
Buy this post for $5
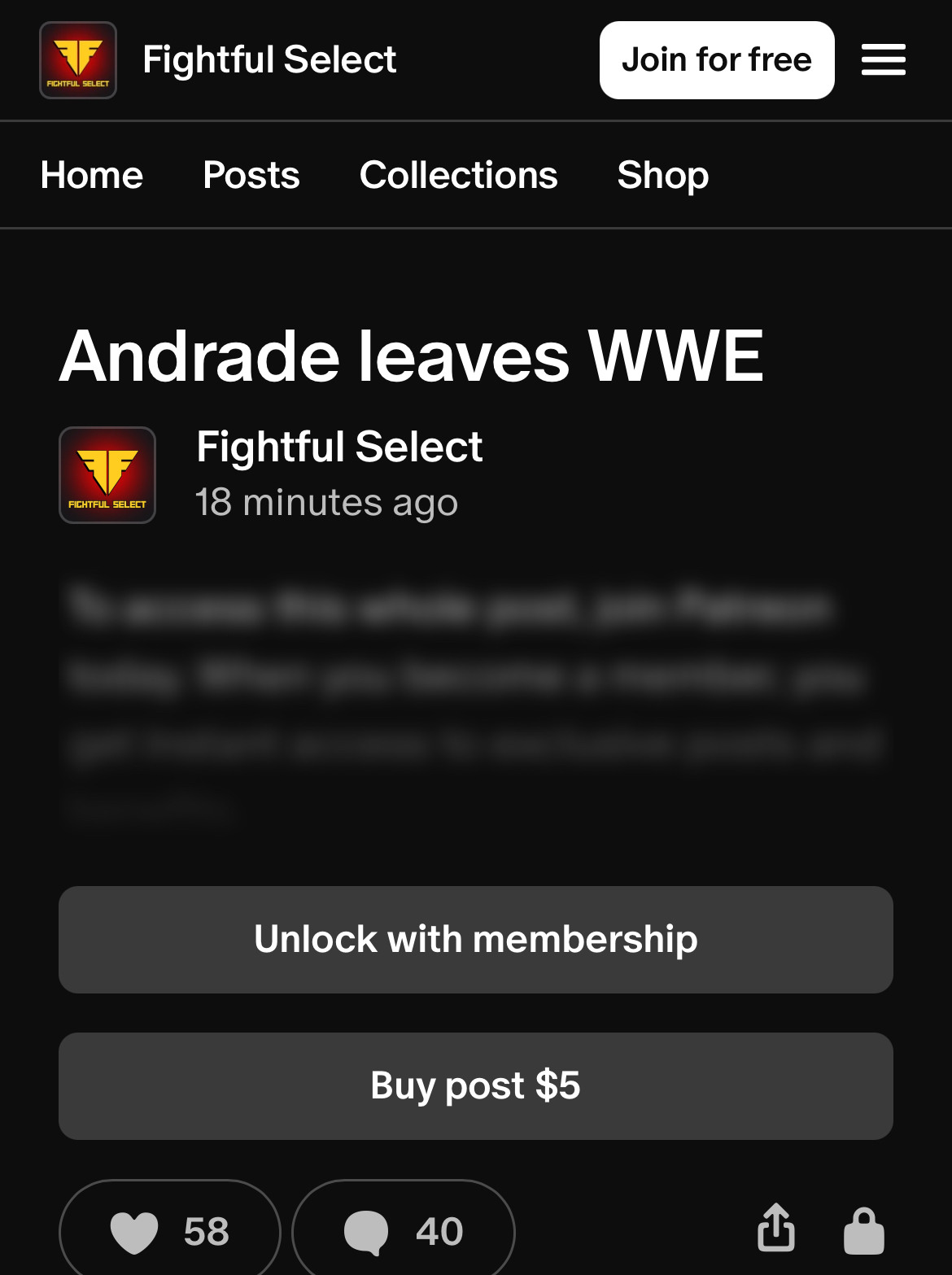[475, 1085]
